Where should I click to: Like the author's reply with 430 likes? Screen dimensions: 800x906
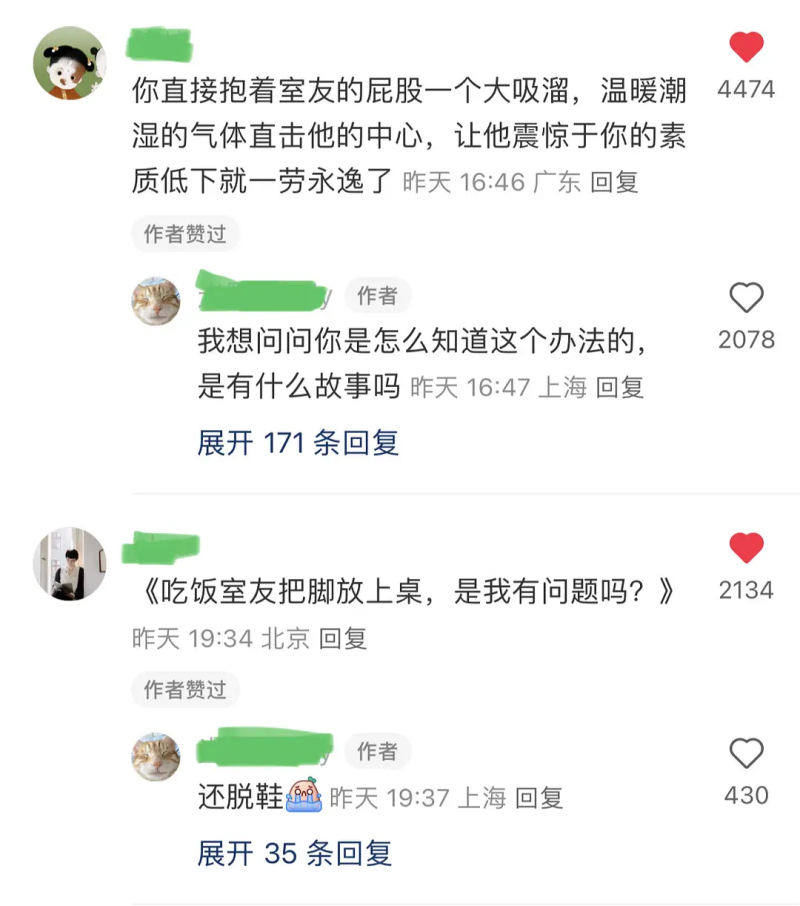(746, 754)
